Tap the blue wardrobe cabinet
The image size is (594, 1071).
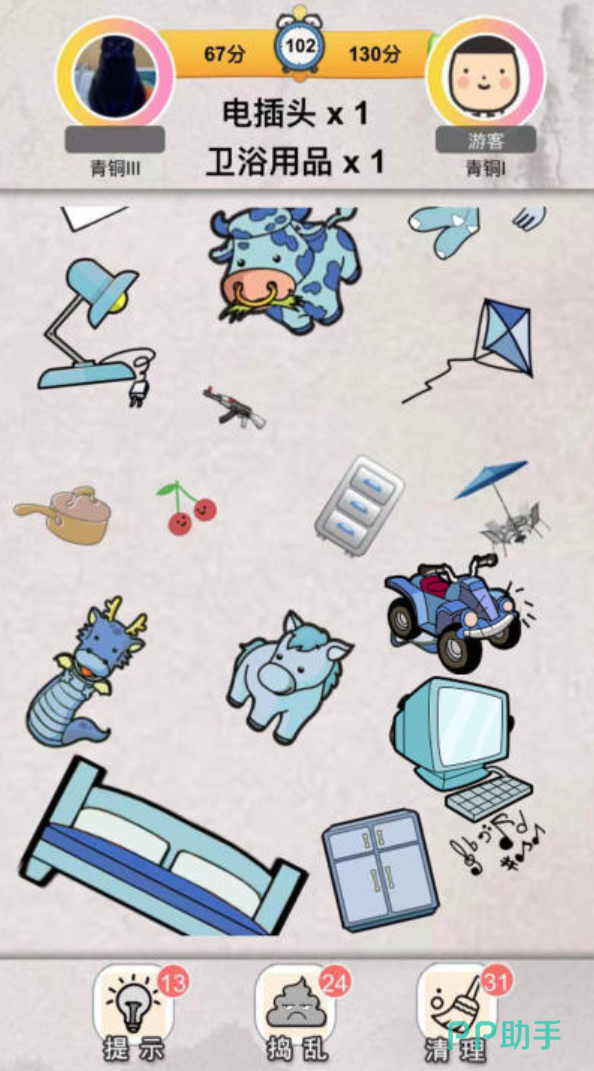click(x=380, y=870)
